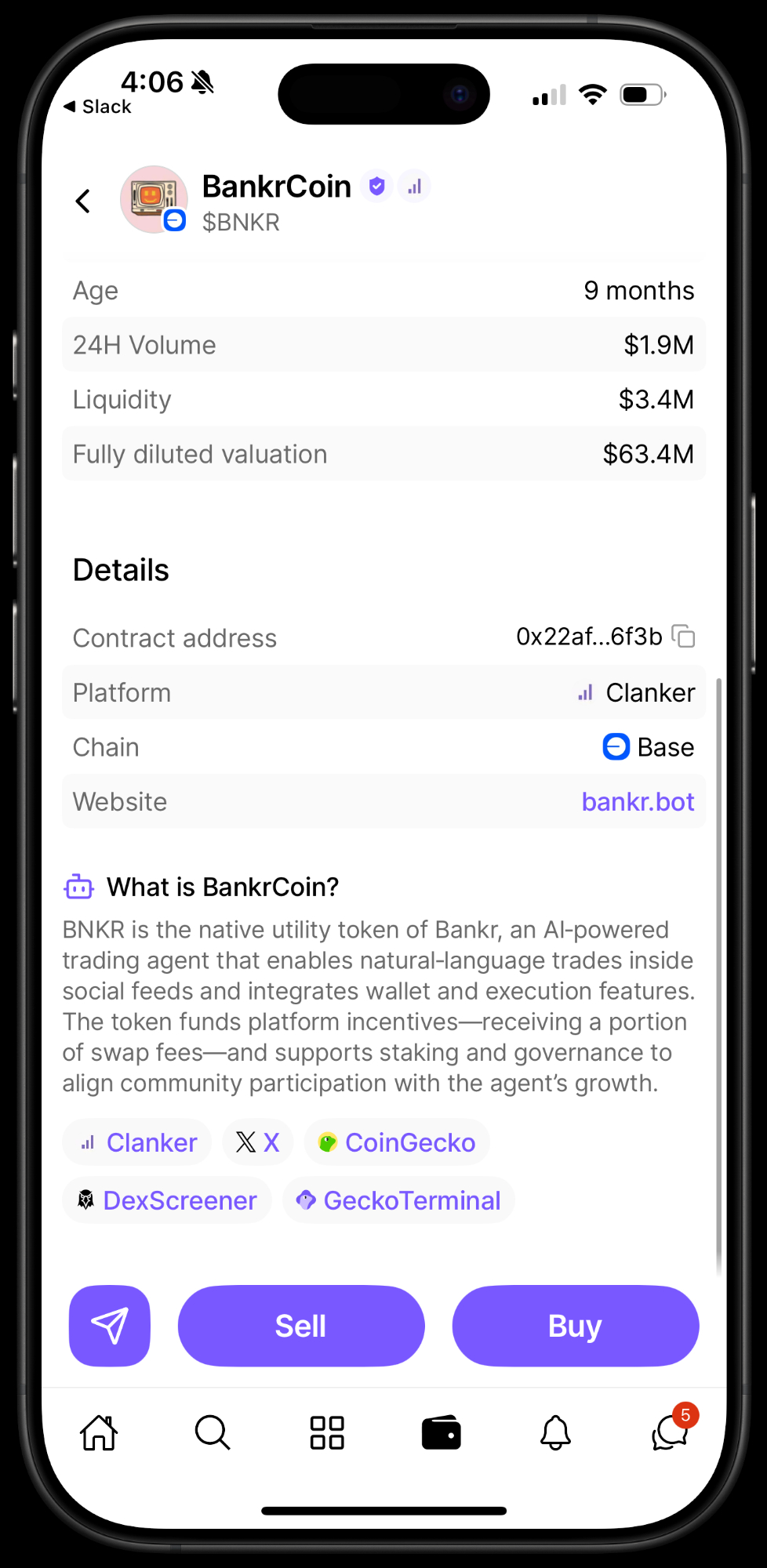Open the bankr.bot website link
Viewport: 767px width, 1568px height.
[x=638, y=802]
